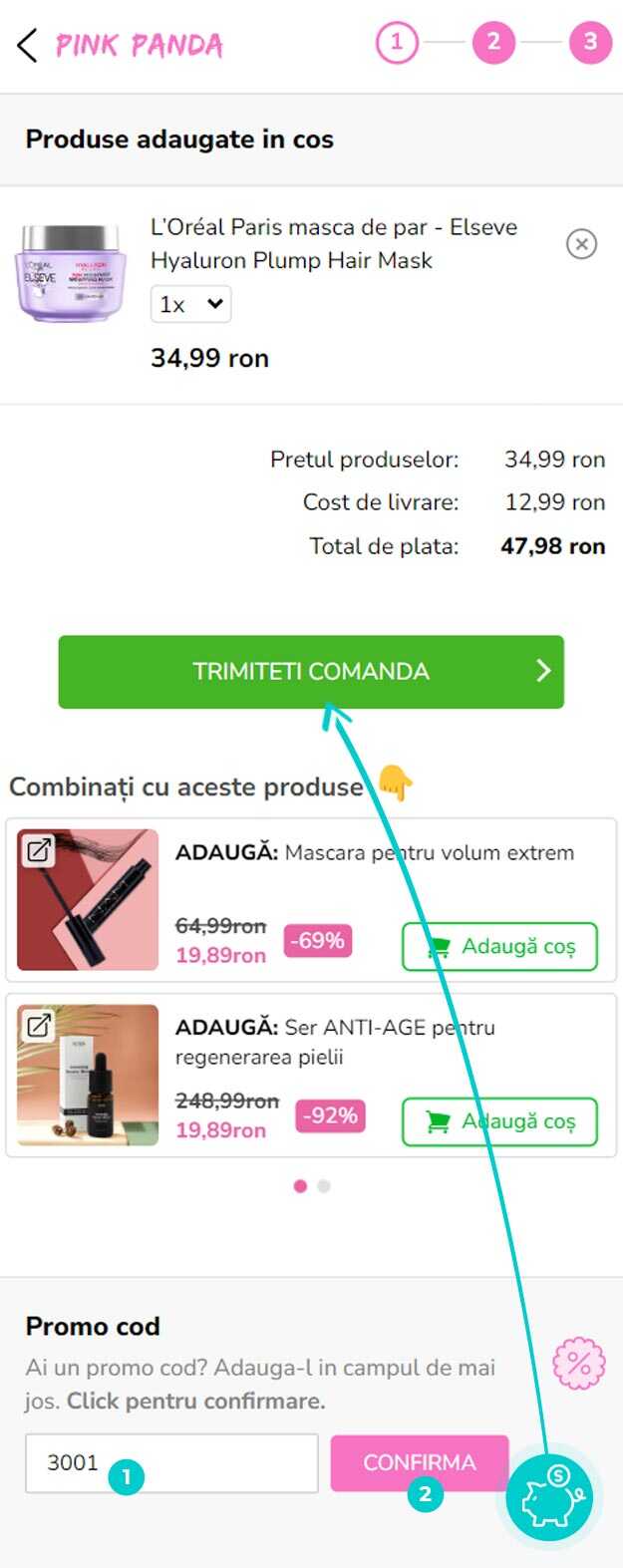Open the piggy bank savings floating button
The image size is (623, 1568).
tap(548, 1498)
